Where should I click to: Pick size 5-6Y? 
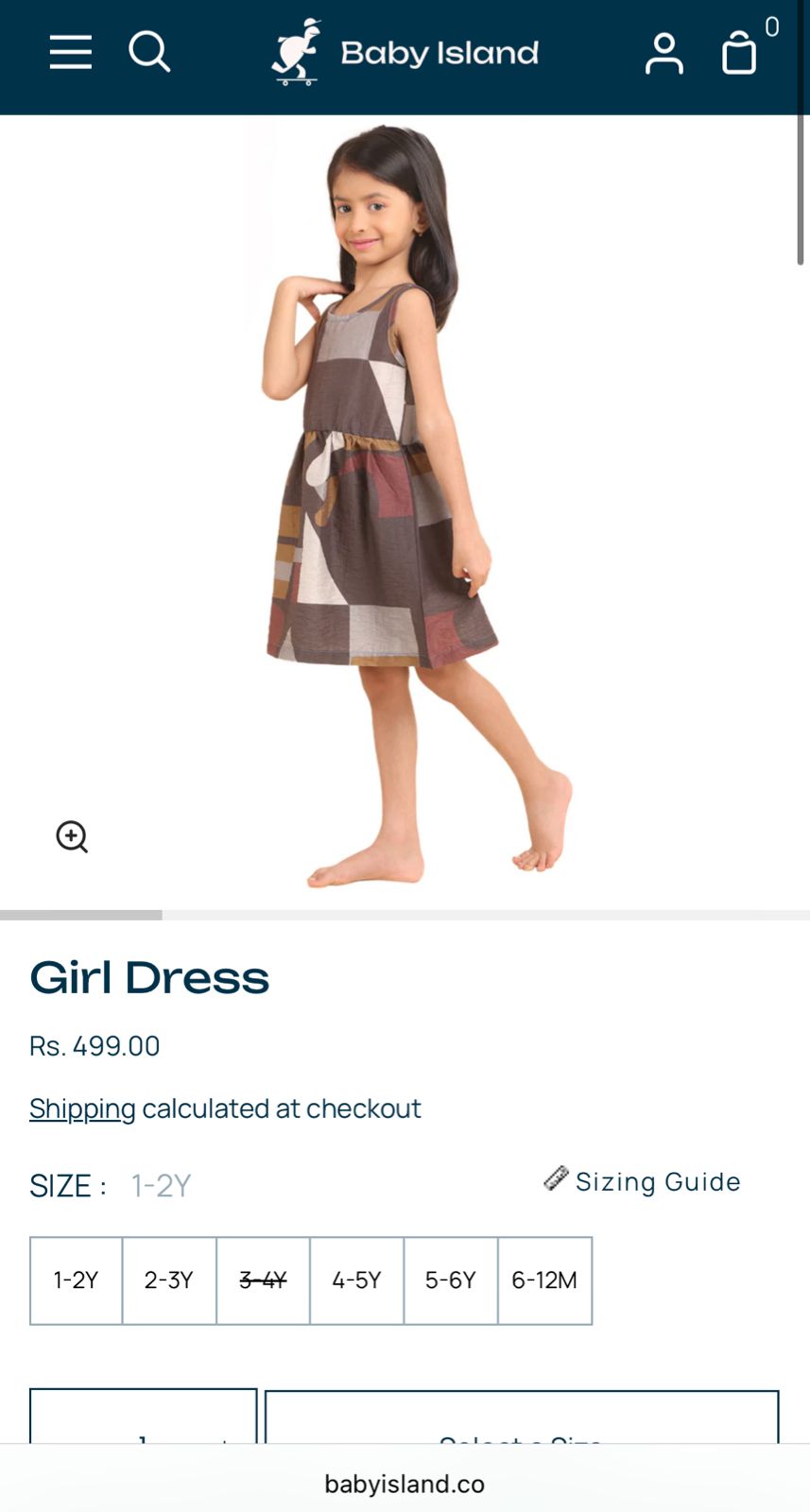[450, 1280]
